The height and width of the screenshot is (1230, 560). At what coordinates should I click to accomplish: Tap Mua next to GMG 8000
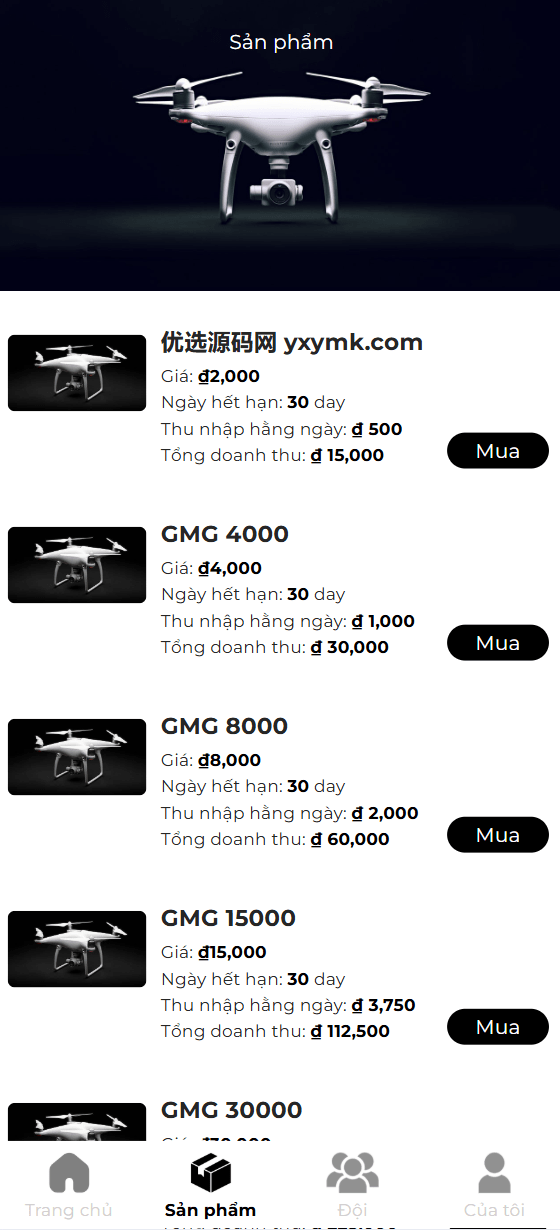click(x=498, y=835)
